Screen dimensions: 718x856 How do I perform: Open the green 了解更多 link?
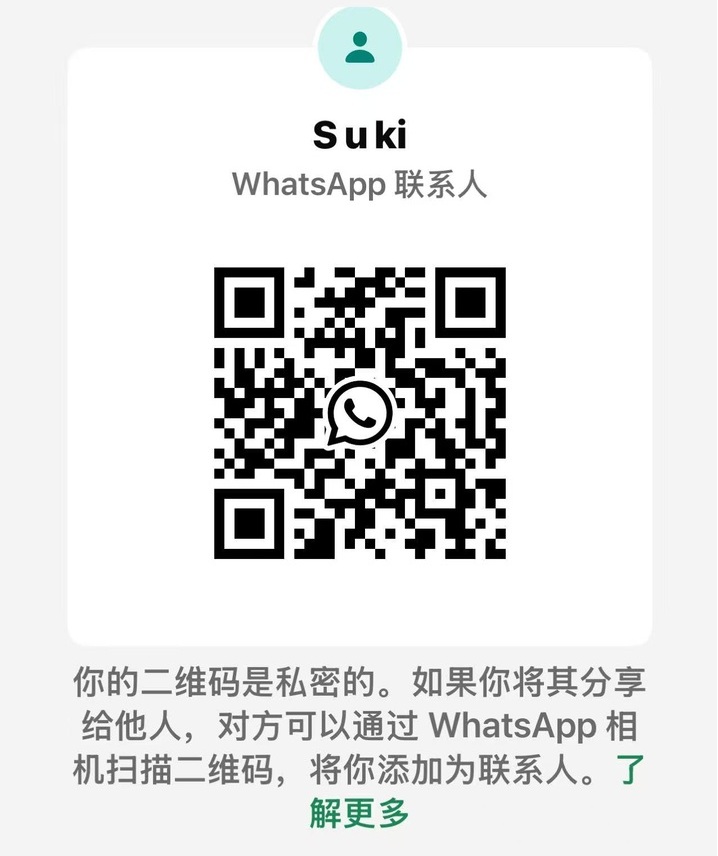pos(360,812)
